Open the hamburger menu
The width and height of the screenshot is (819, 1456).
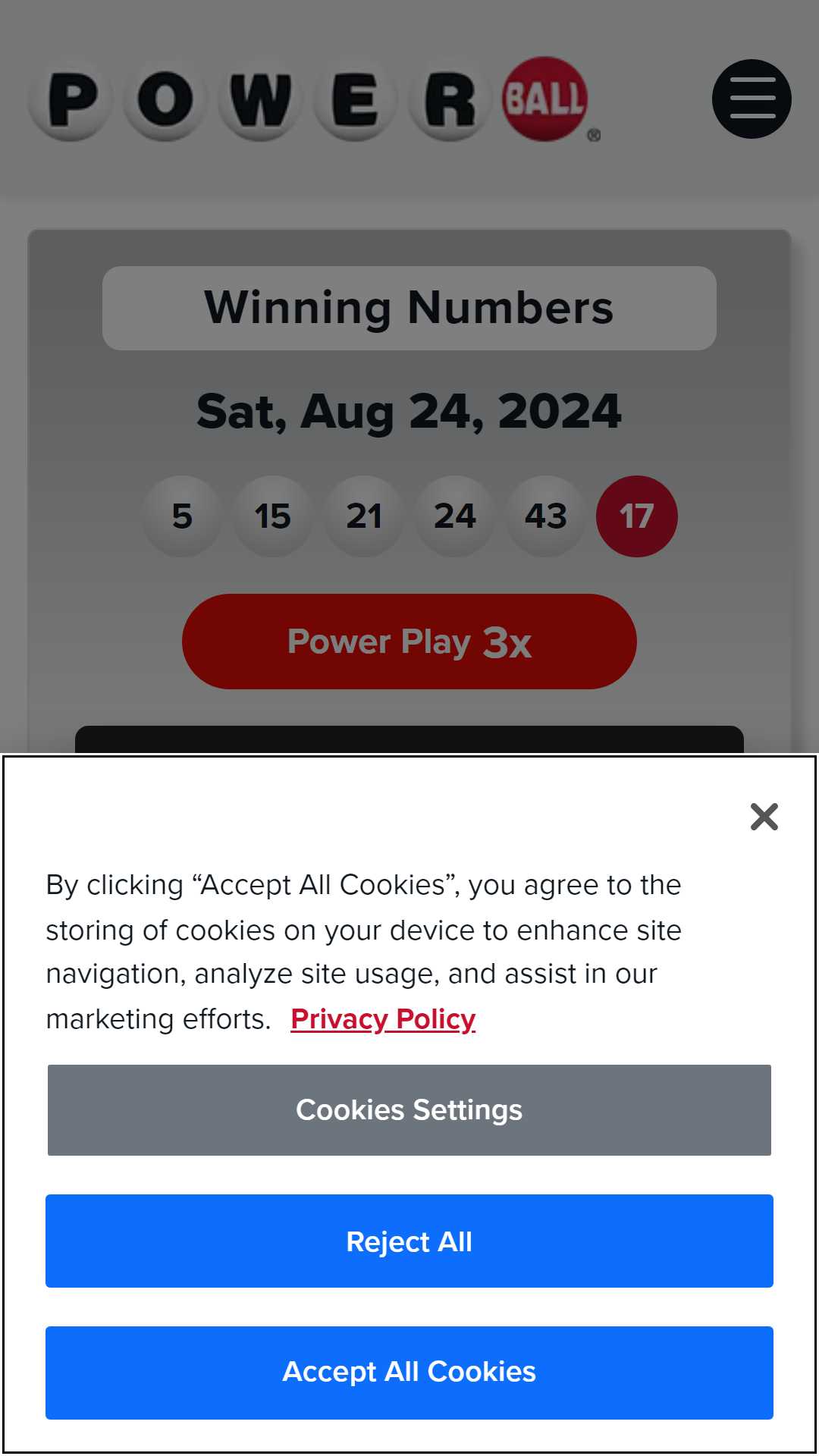(x=752, y=99)
